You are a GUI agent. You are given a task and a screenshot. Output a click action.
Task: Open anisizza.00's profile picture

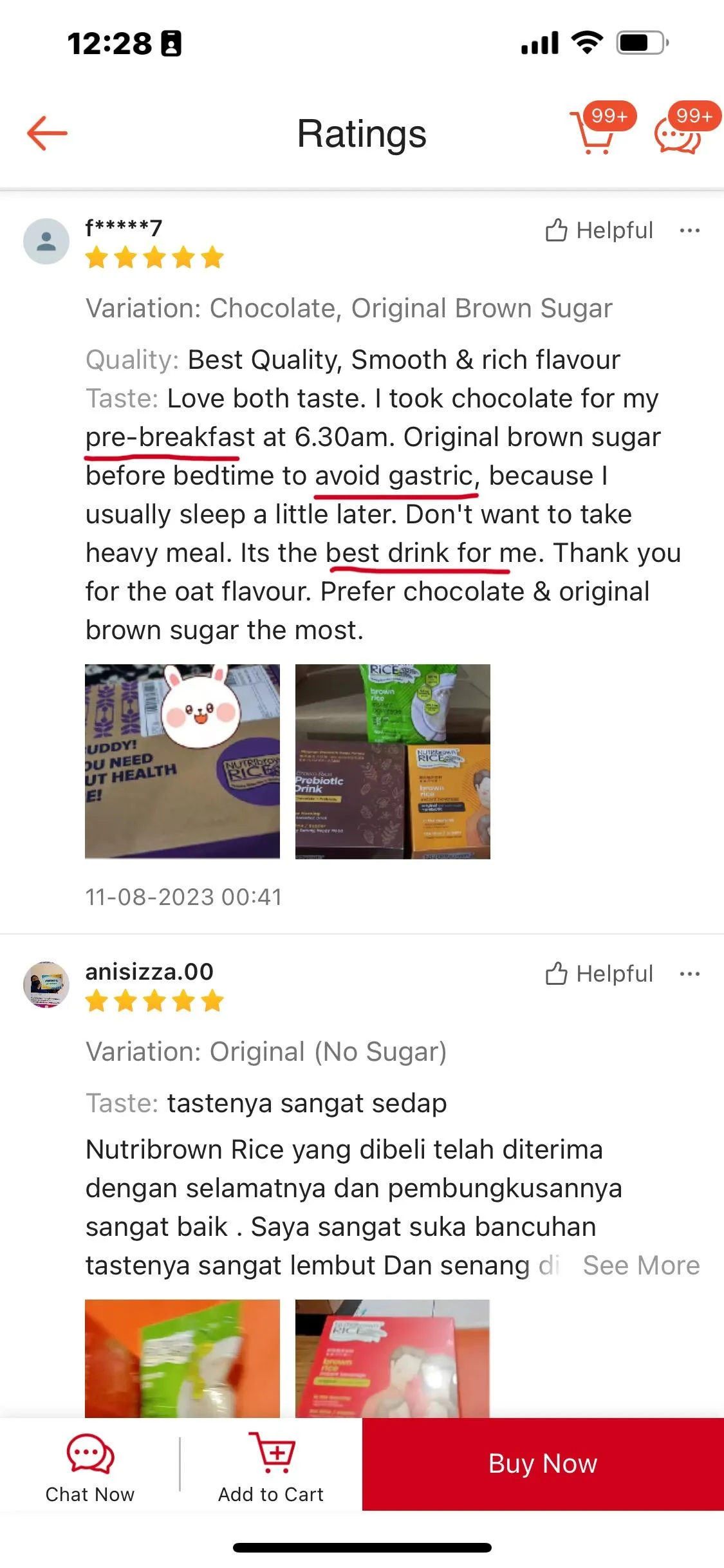point(46,984)
